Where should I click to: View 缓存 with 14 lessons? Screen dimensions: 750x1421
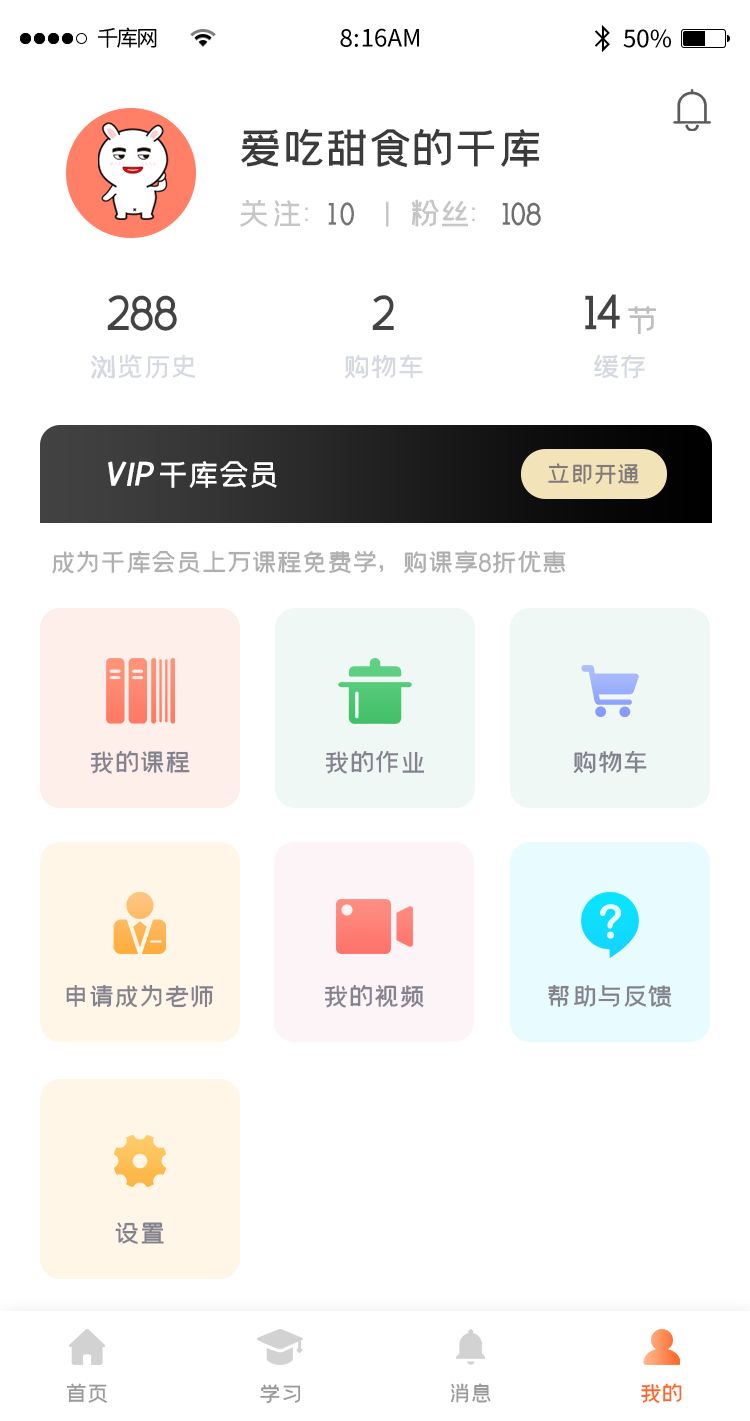619,336
